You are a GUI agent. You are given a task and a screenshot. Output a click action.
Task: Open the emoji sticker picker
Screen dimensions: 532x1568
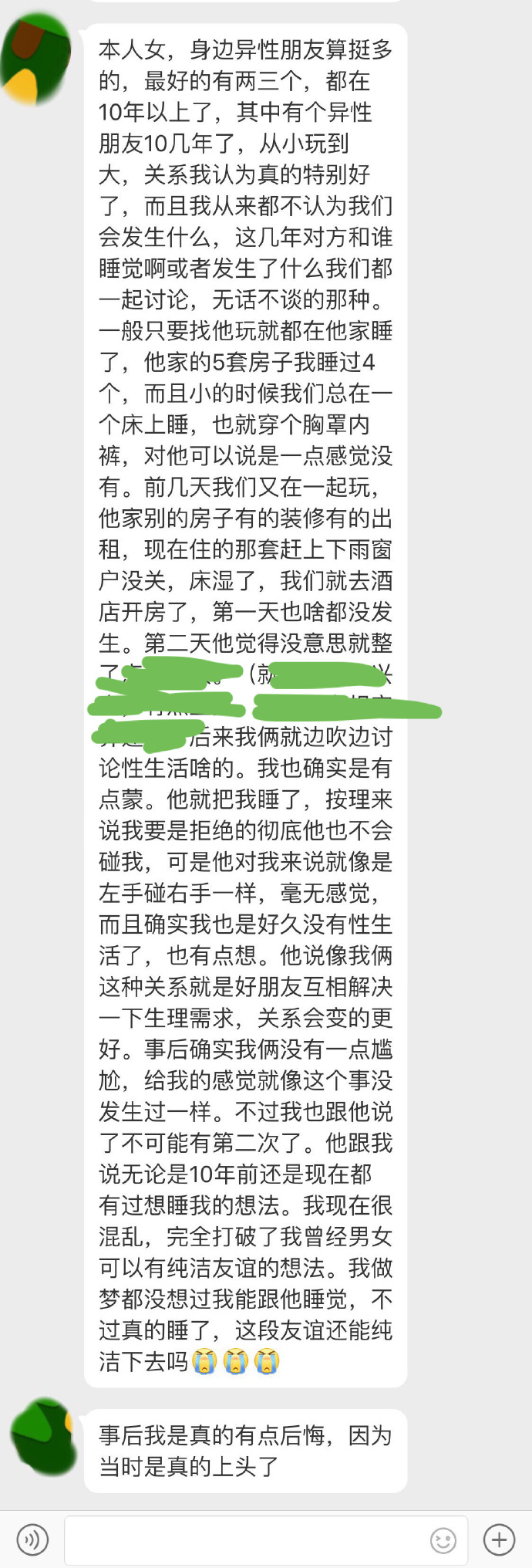[443, 1540]
